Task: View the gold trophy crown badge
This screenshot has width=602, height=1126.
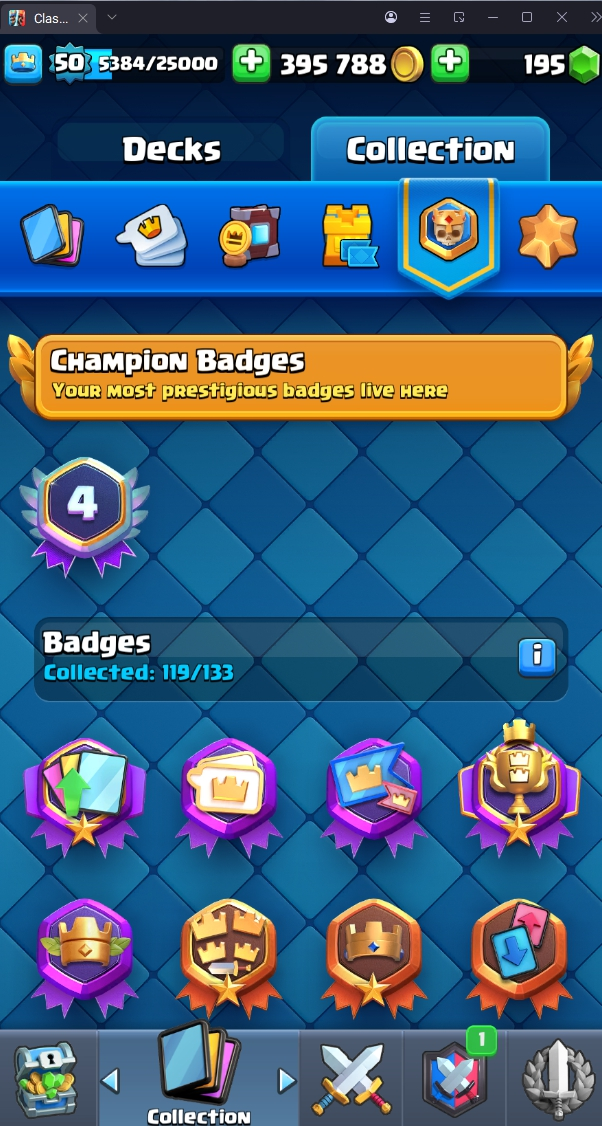Action: click(519, 788)
